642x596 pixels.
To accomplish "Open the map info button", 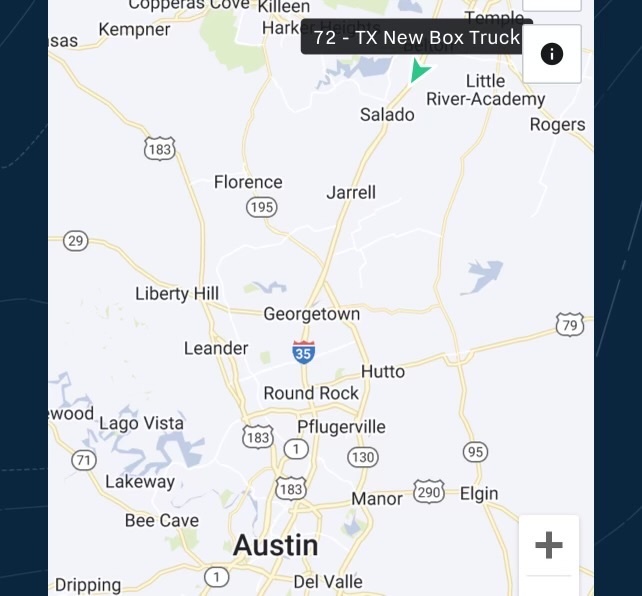I will tap(552, 54).
